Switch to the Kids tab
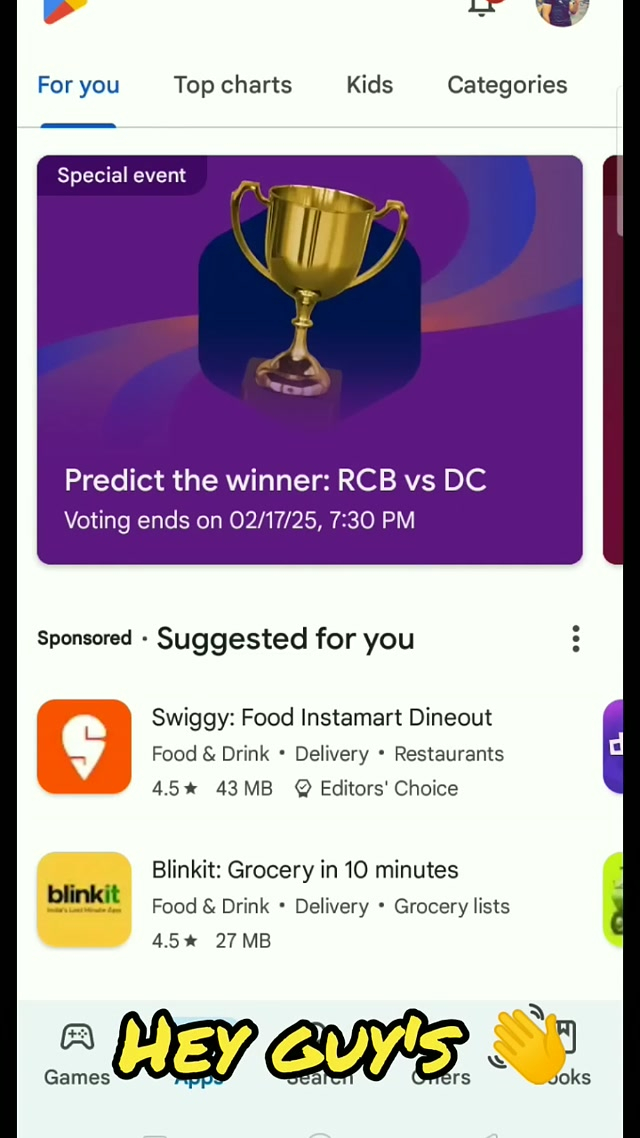This screenshot has height=1138, width=640. pyautogui.click(x=369, y=85)
